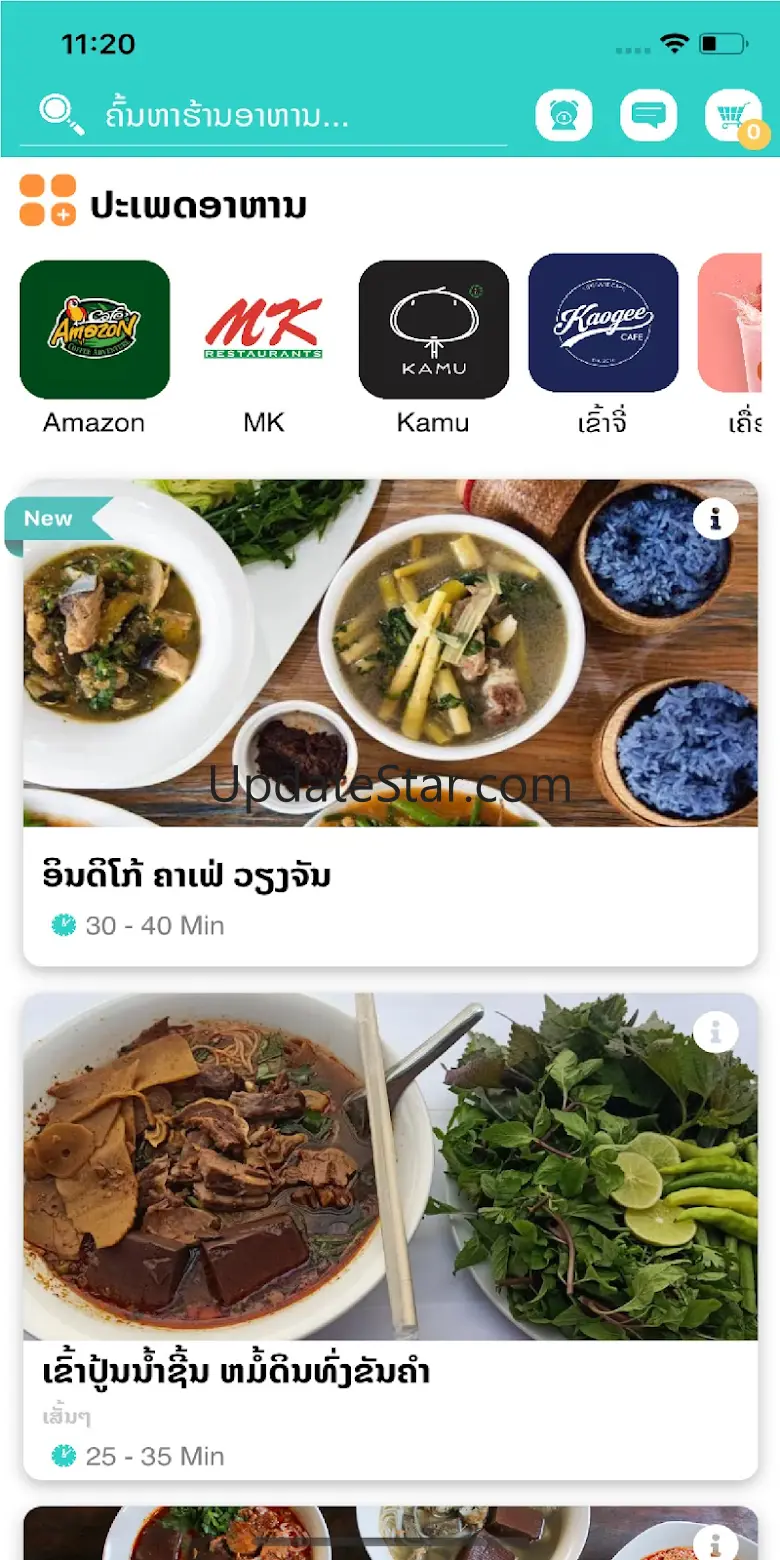Show info for the 30 - 40 Min restaurant
This screenshot has height=1560, width=780.
pos(715,518)
